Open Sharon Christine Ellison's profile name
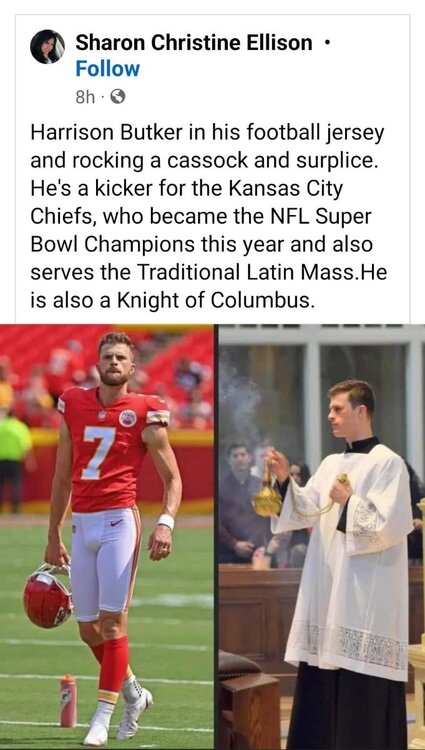This screenshot has width=425, height=750. click(x=194, y=43)
